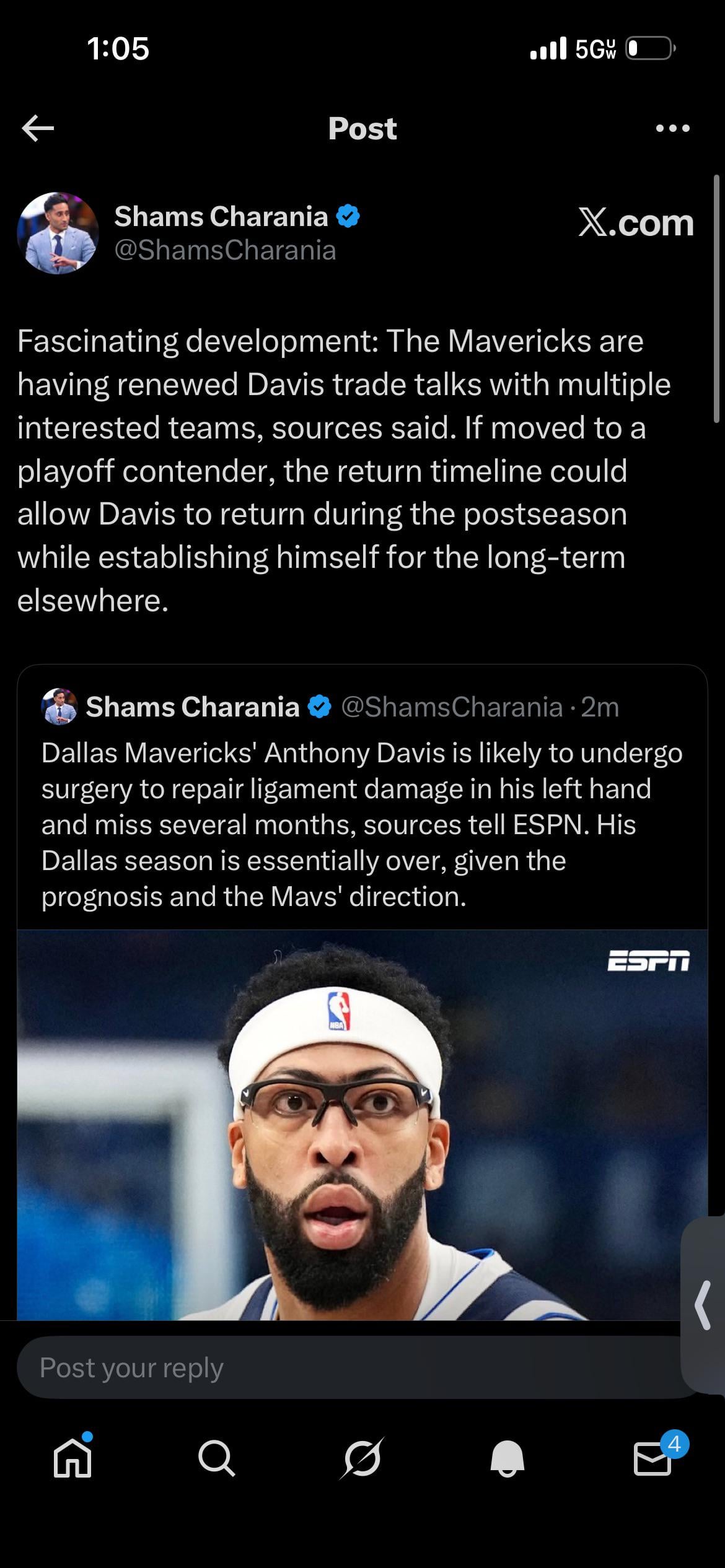
Task: Tap the Post your reply field
Action: 347,1367
